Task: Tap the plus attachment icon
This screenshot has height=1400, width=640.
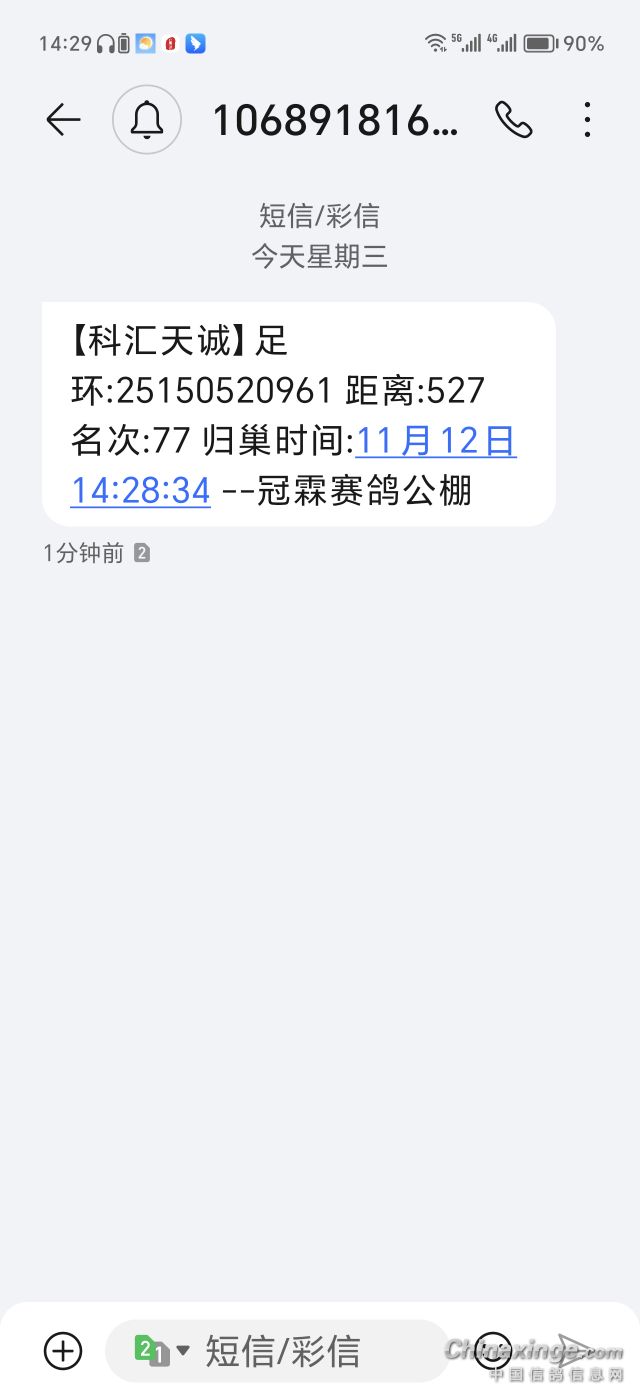Action: 63,1351
